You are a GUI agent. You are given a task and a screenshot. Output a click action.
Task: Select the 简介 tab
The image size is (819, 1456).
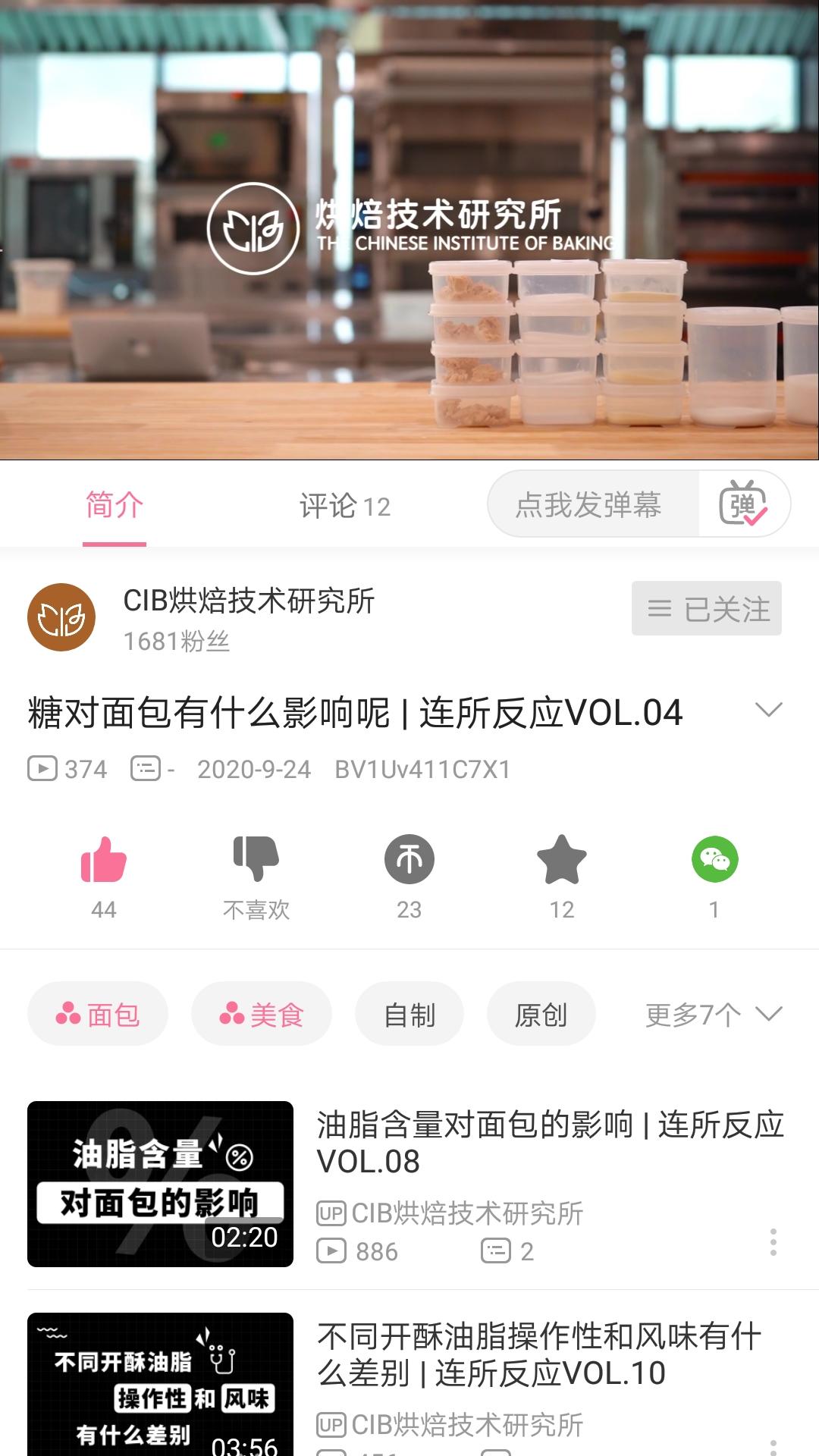(115, 506)
